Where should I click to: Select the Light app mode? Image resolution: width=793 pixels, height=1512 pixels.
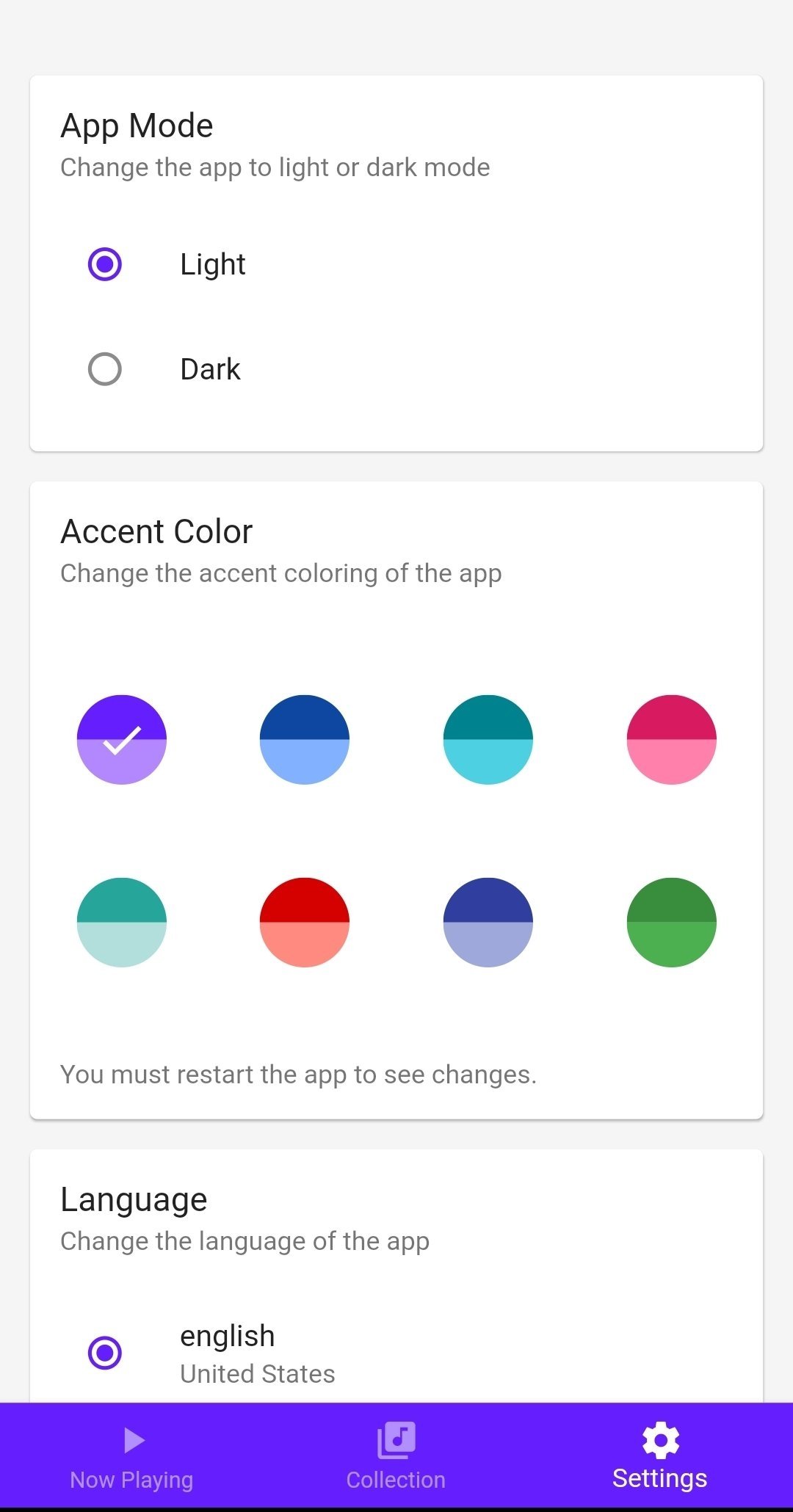point(396,264)
